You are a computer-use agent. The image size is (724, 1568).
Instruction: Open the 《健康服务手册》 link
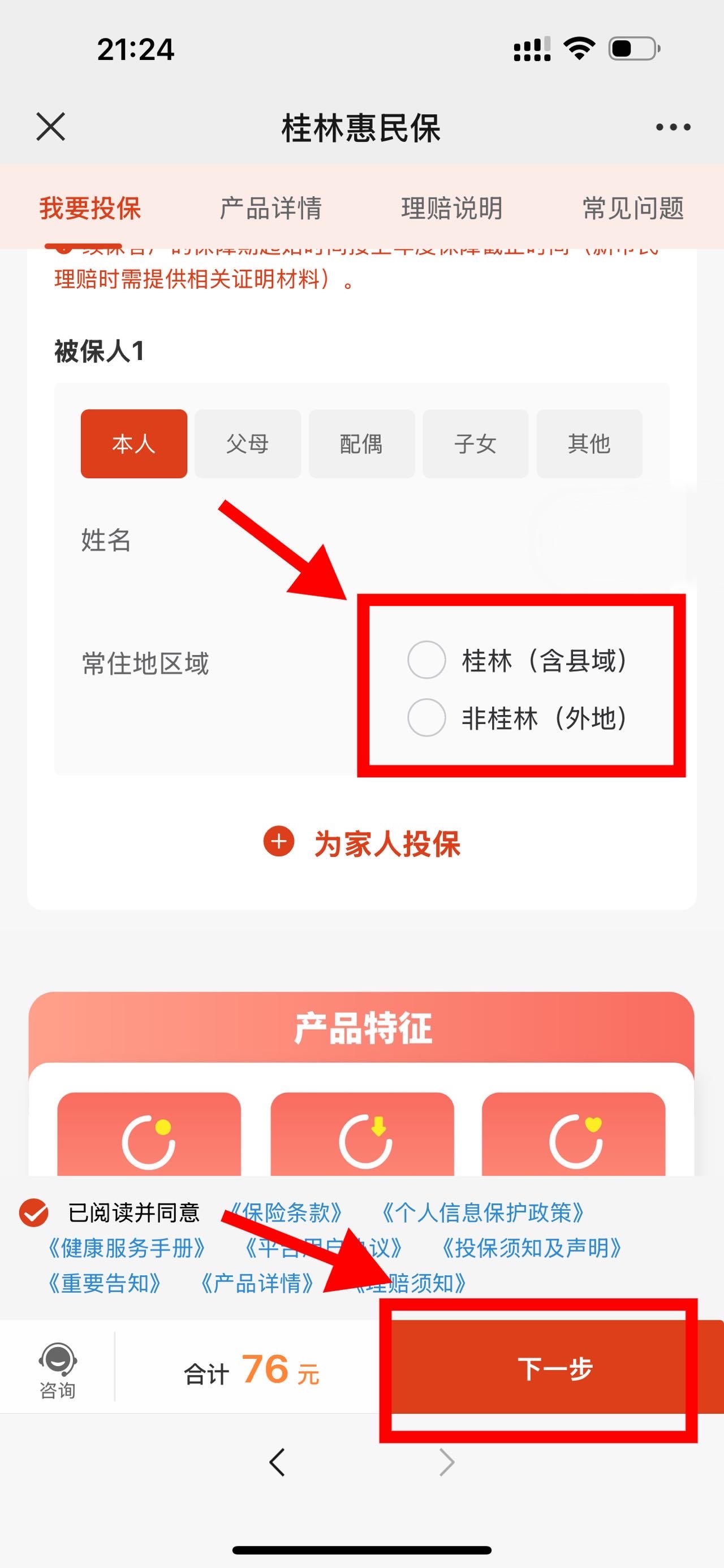[127, 1248]
